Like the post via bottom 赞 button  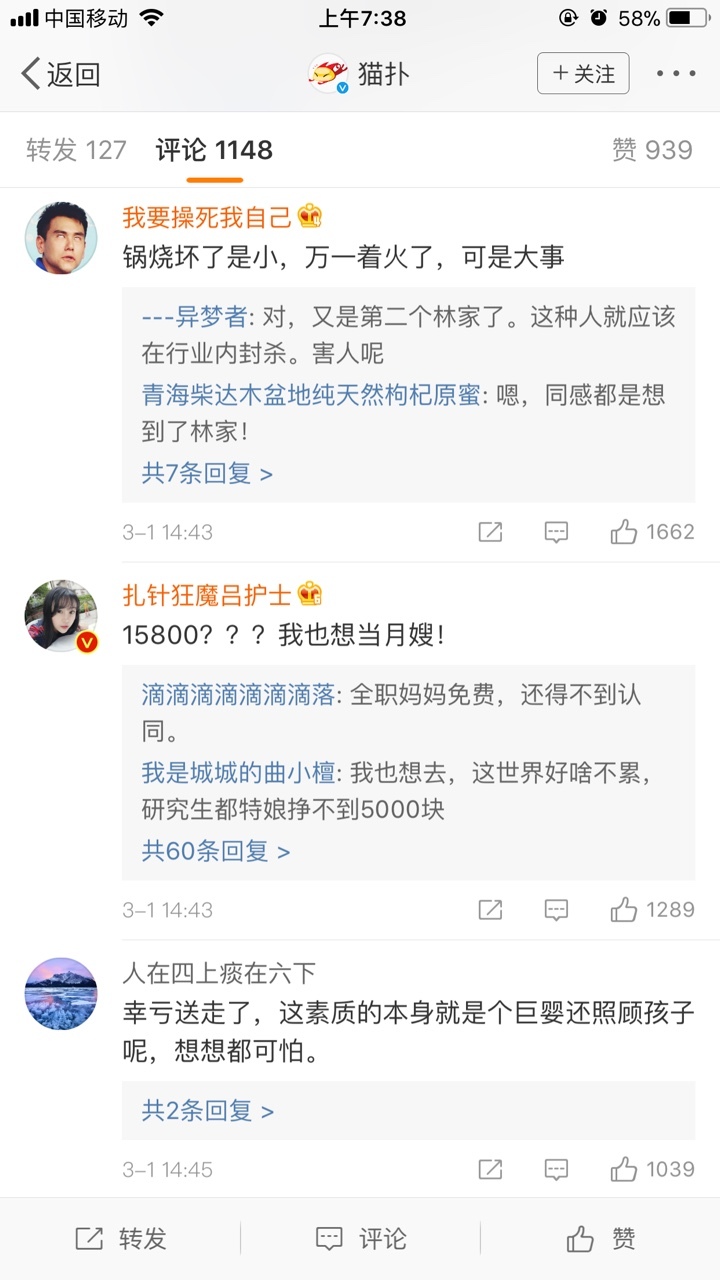pos(600,1239)
